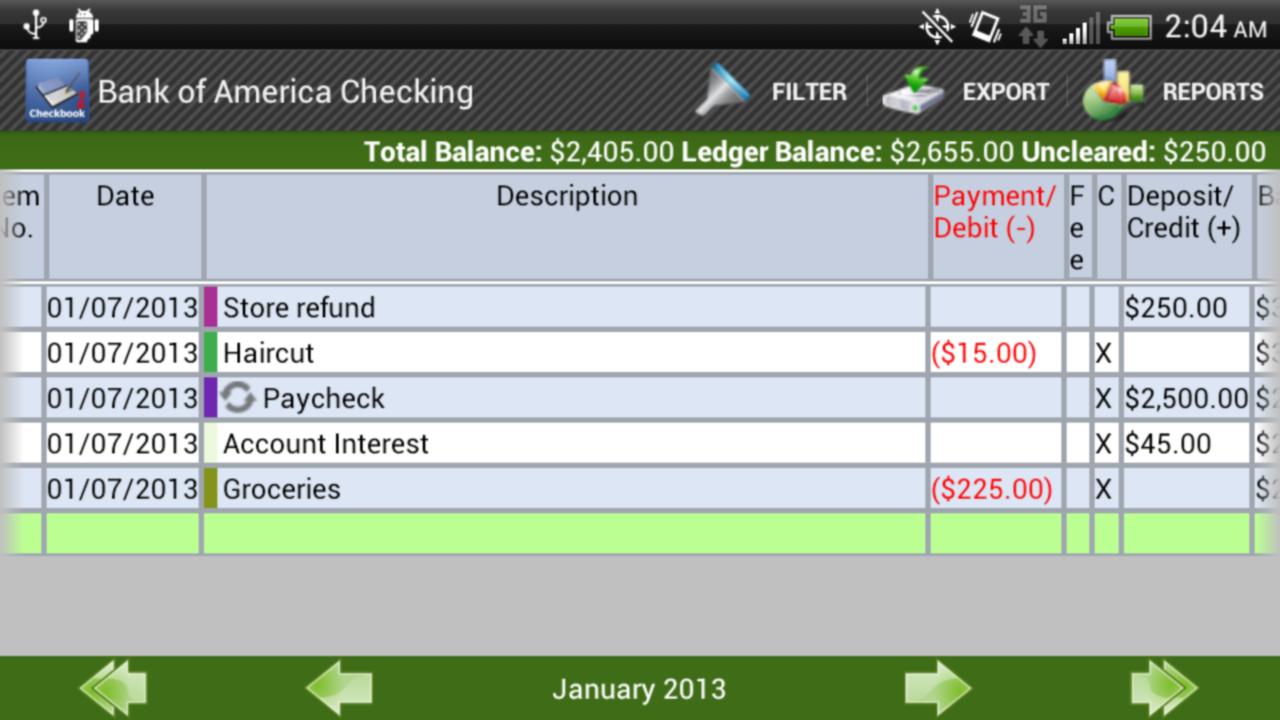The height and width of the screenshot is (720, 1280).
Task: View the Groceries transaction
Action: (565, 489)
